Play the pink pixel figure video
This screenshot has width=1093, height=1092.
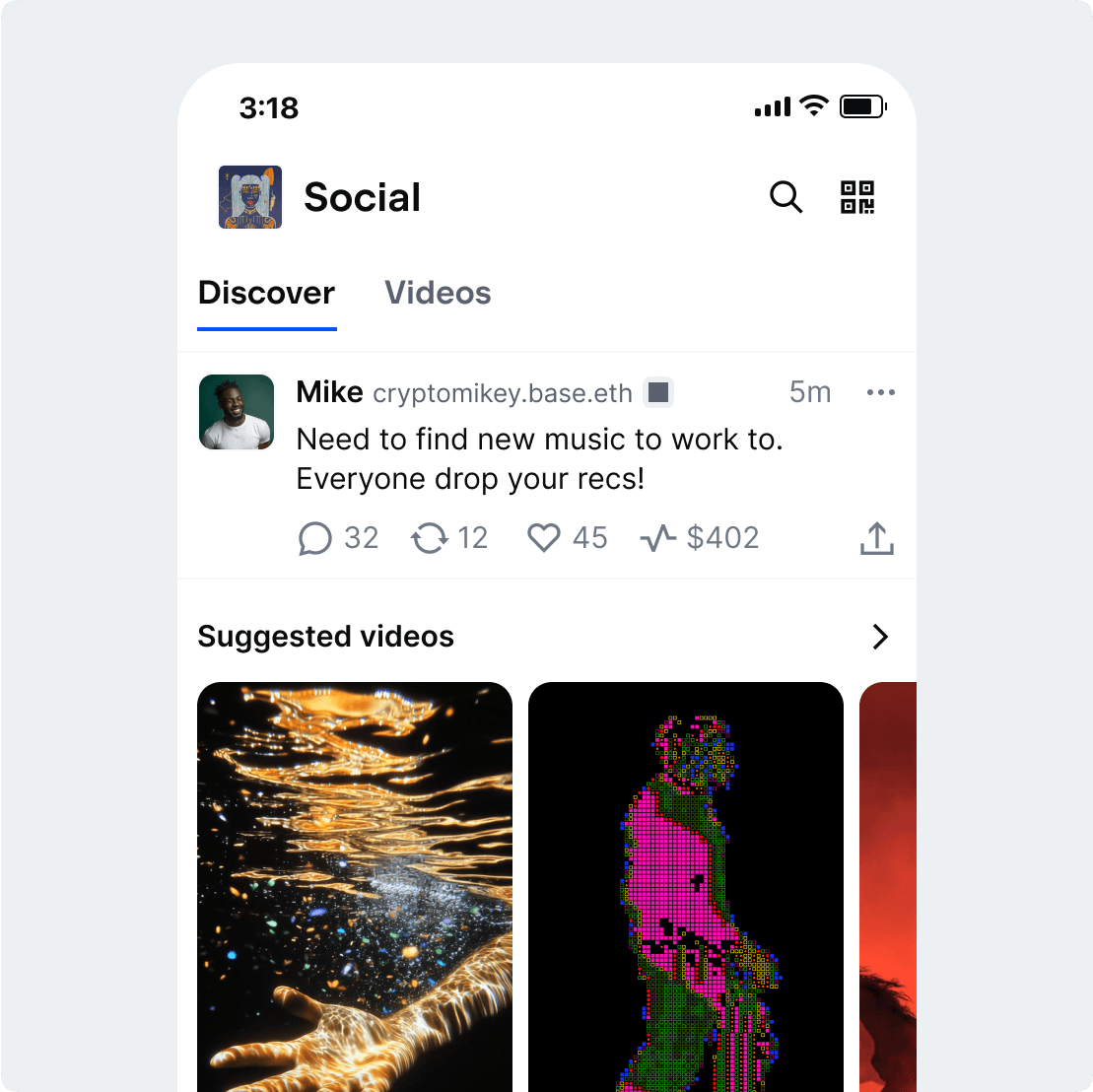(686, 887)
